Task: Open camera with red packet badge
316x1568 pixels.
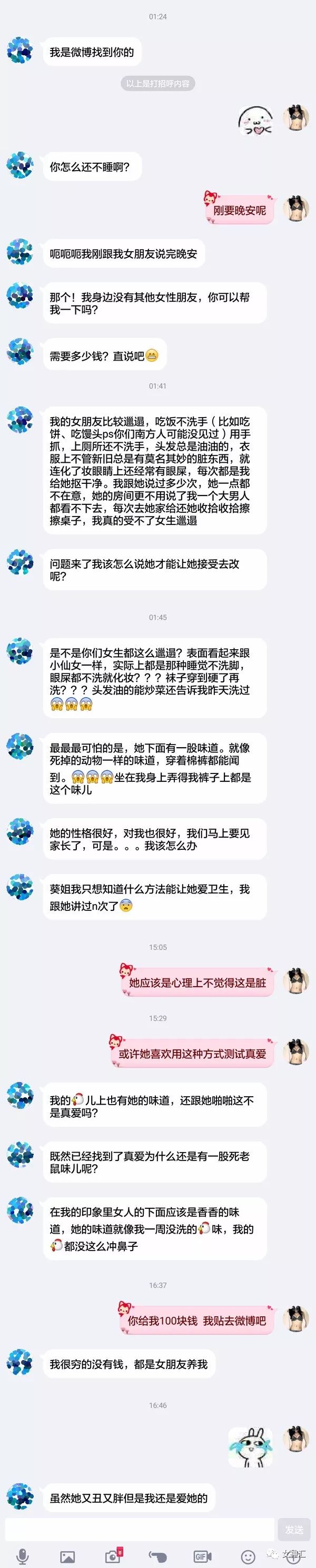Action: point(113,1556)
